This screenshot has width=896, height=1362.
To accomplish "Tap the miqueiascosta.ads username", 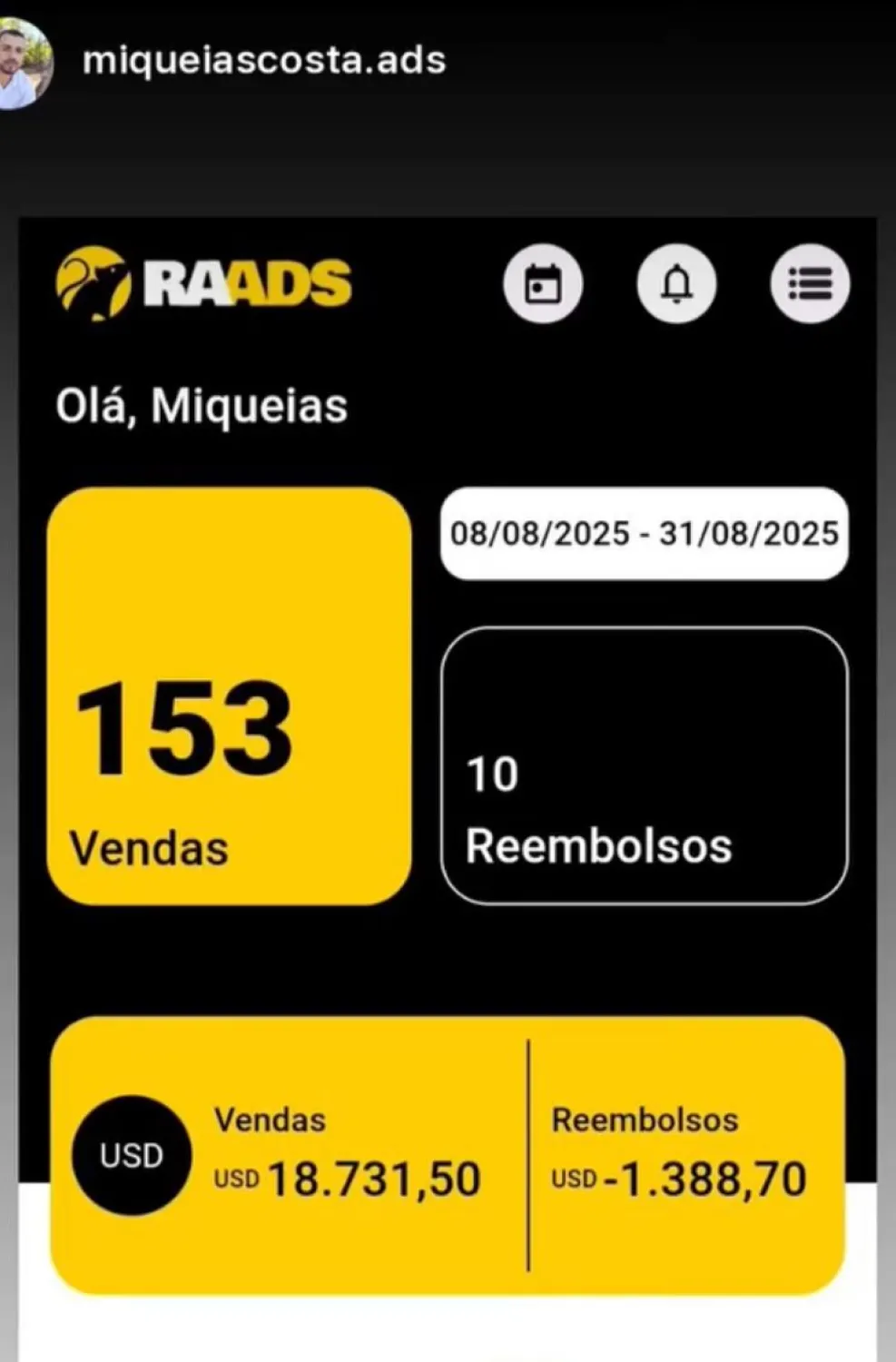I will (264, 61).
